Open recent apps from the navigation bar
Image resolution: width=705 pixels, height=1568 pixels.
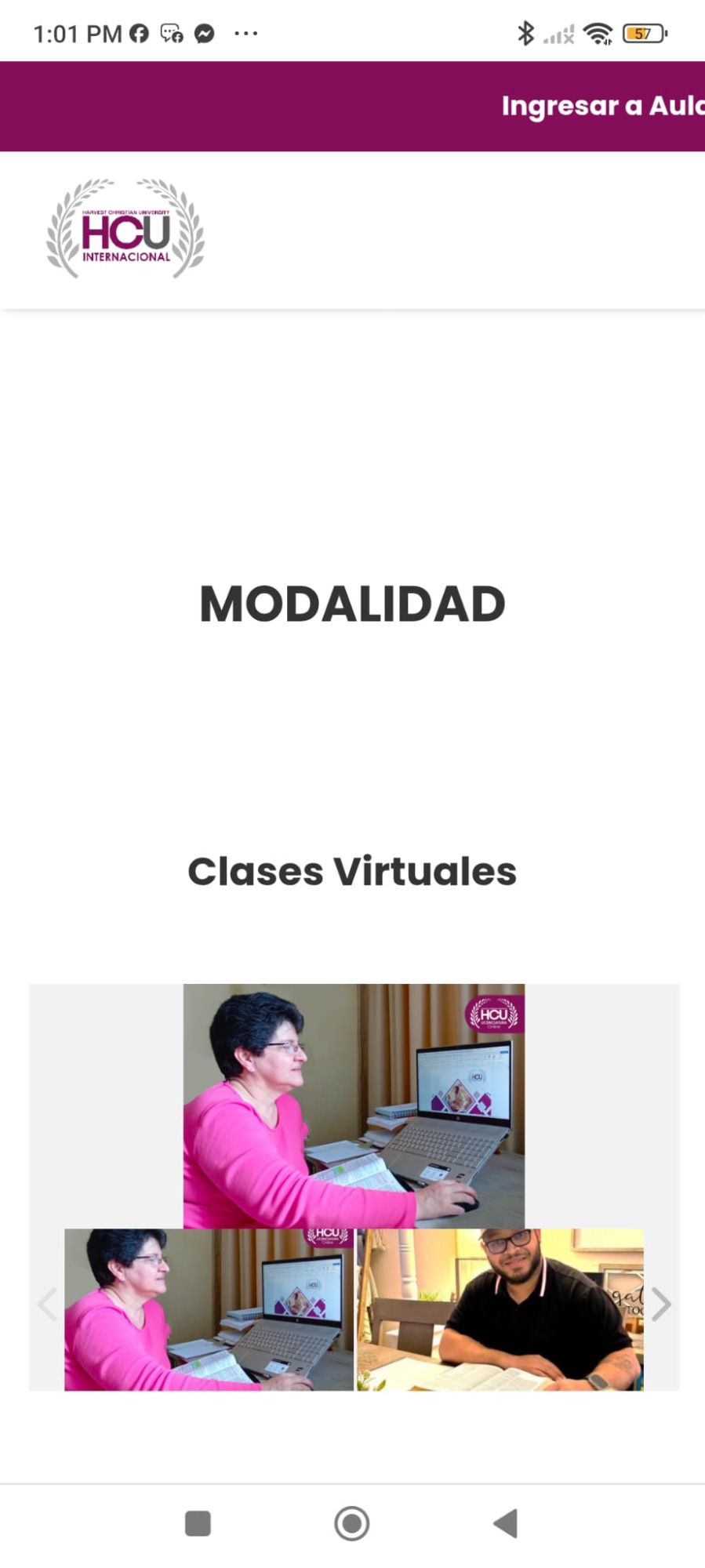(198, 1523)
